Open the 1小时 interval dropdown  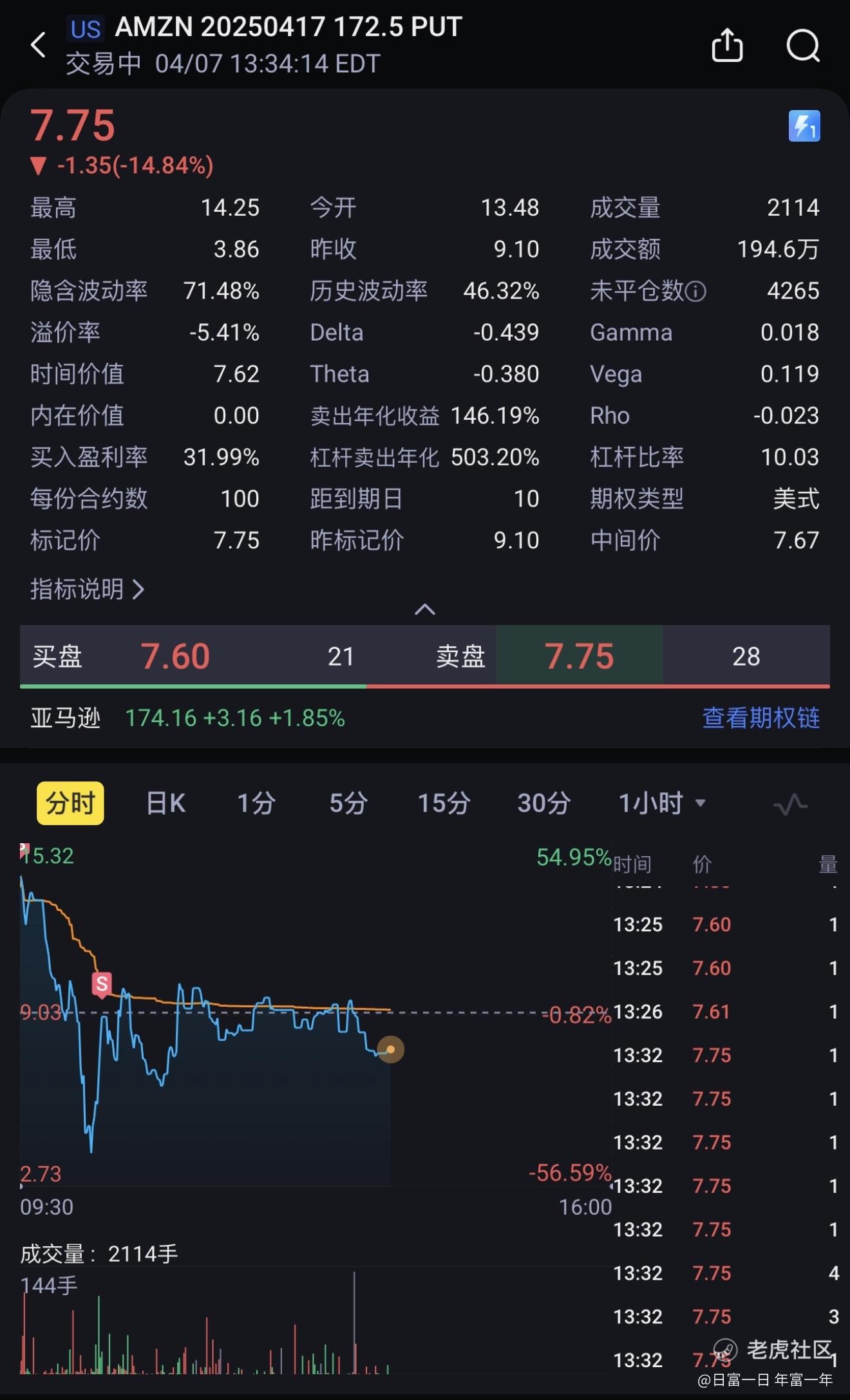point(662,803)
